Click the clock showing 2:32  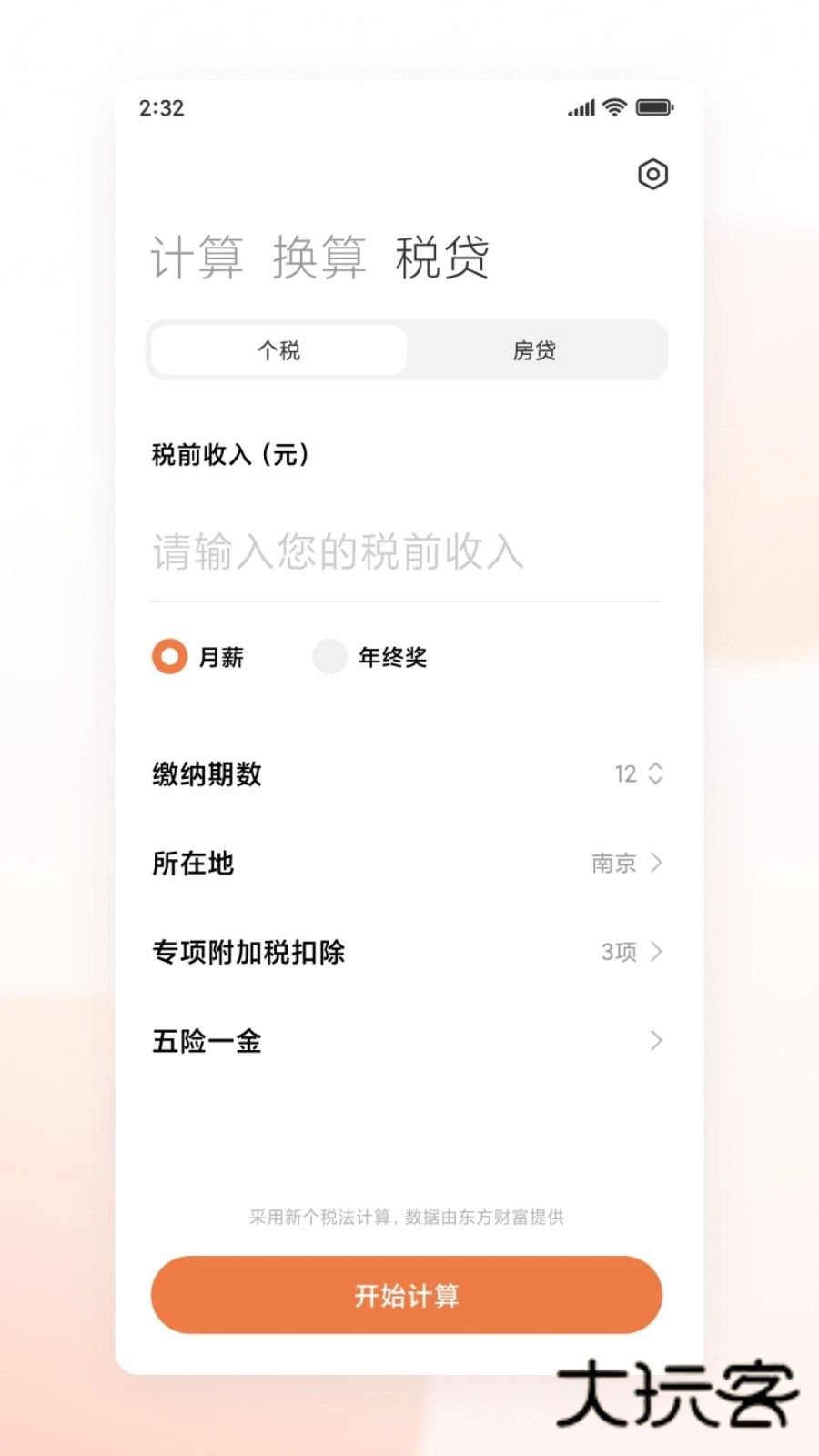(161, 107)
